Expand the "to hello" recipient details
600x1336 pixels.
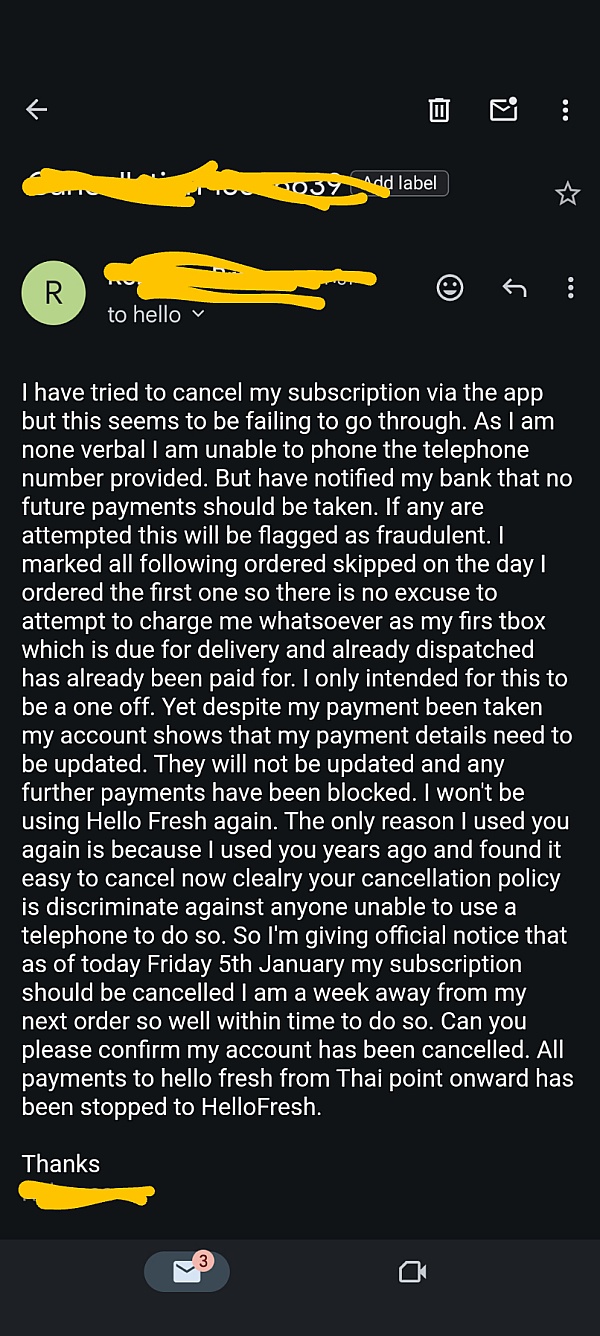(156, 314)
